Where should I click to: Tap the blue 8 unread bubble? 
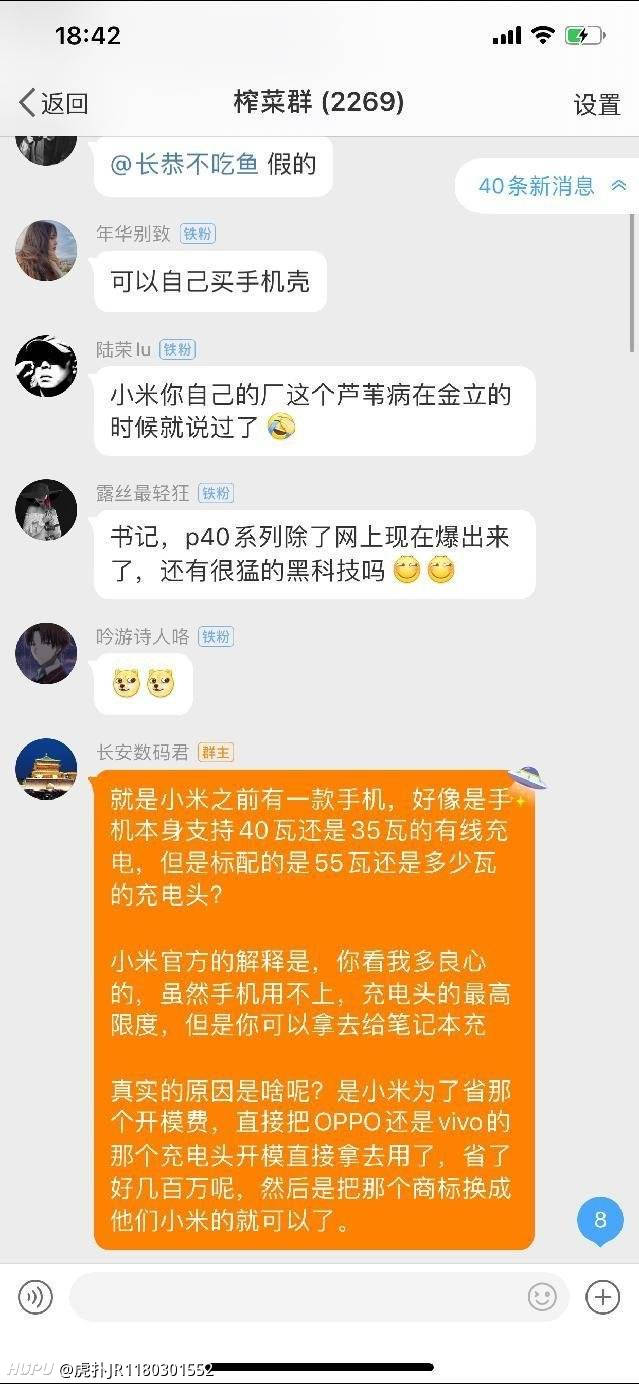click(x=600, y=1220)
